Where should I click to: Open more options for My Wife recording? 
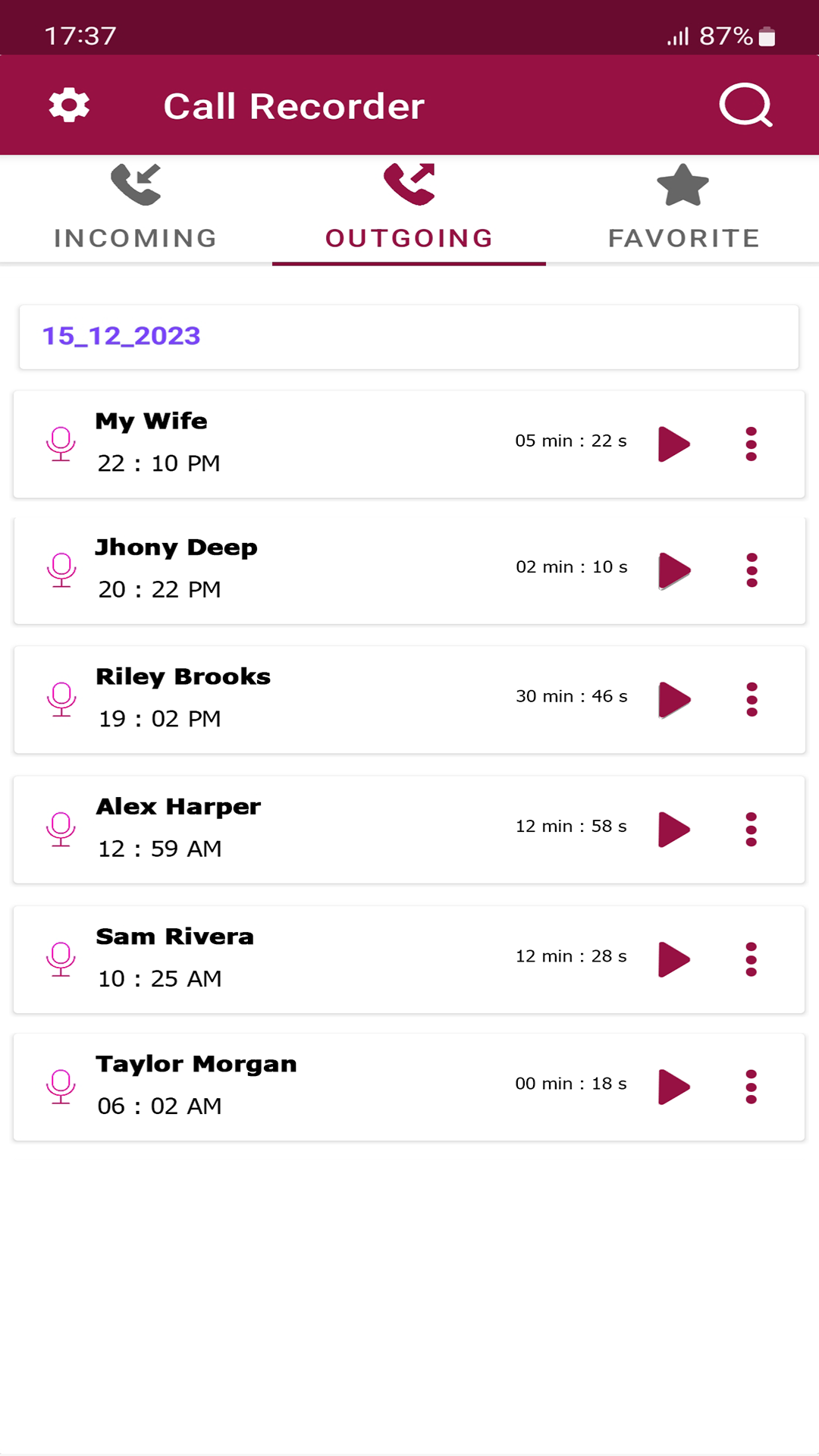pos(751,444)
